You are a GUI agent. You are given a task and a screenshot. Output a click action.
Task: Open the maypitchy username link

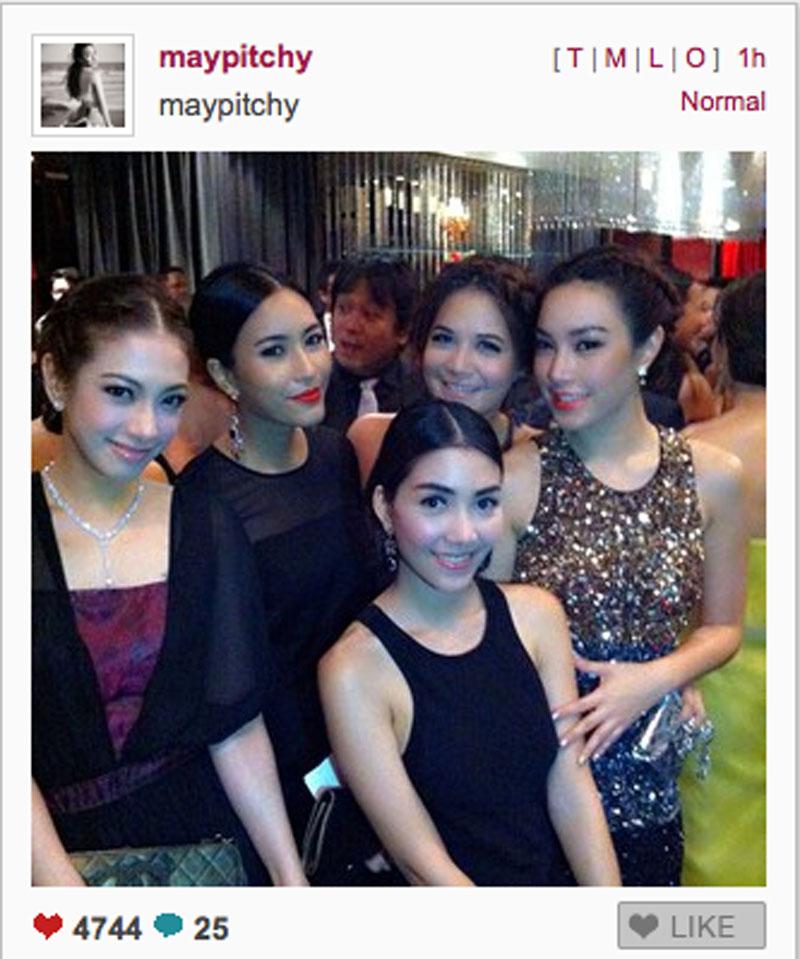point(235,58)
